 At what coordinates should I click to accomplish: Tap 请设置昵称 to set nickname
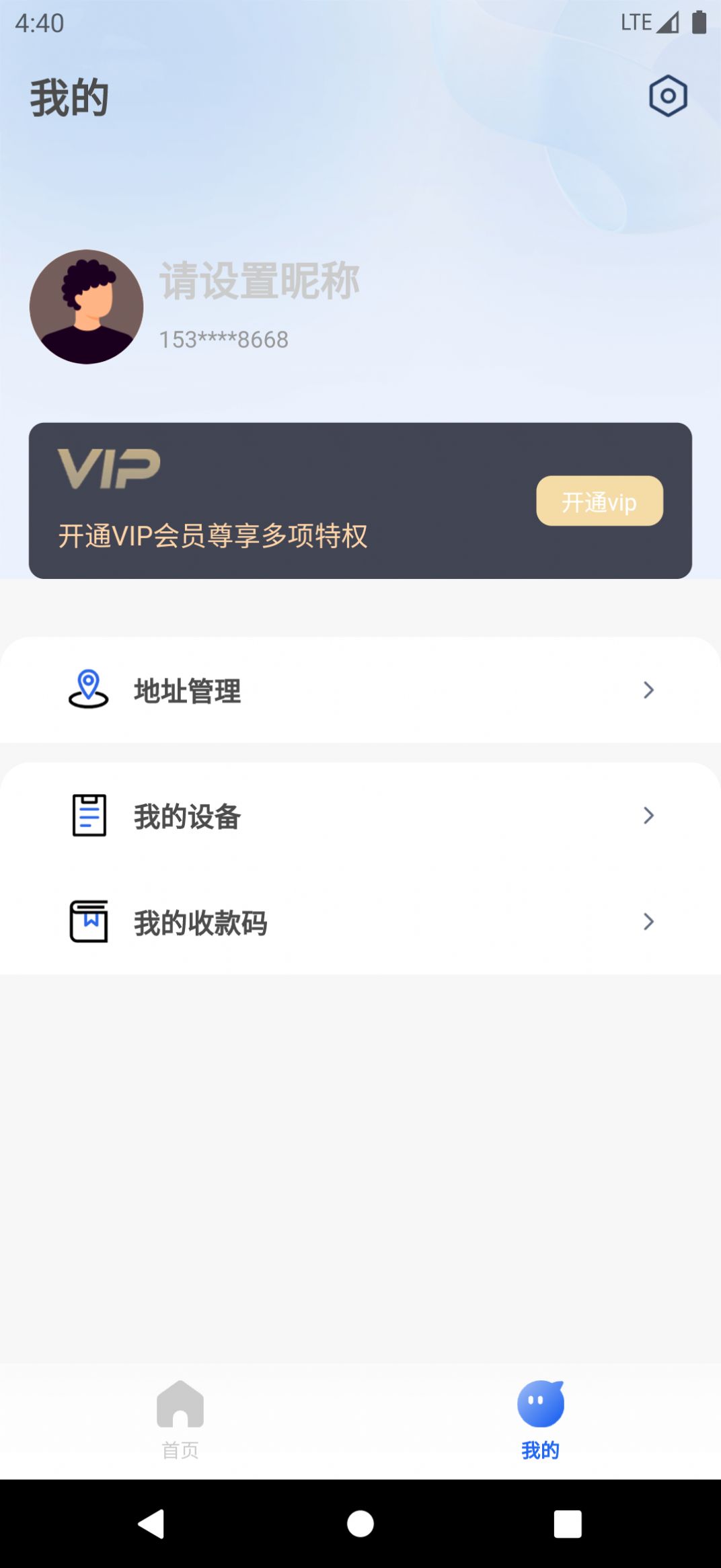pos(259,280)
